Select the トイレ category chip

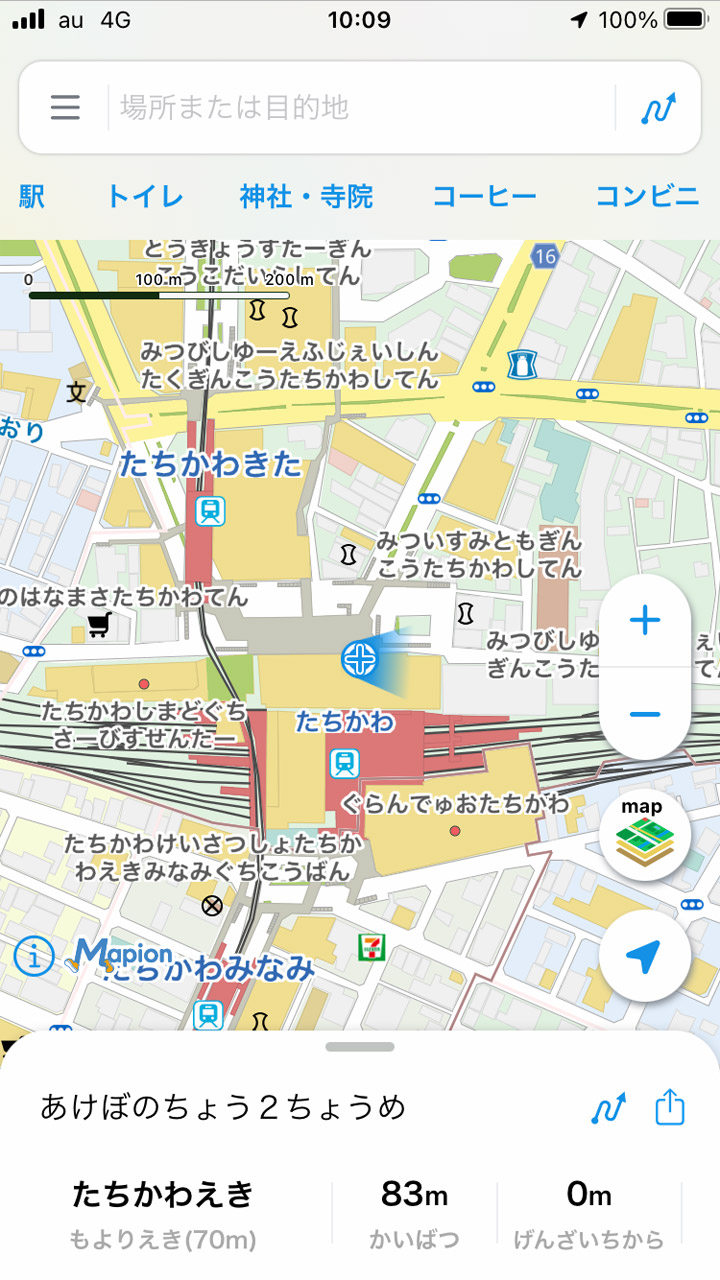point(144,198)
